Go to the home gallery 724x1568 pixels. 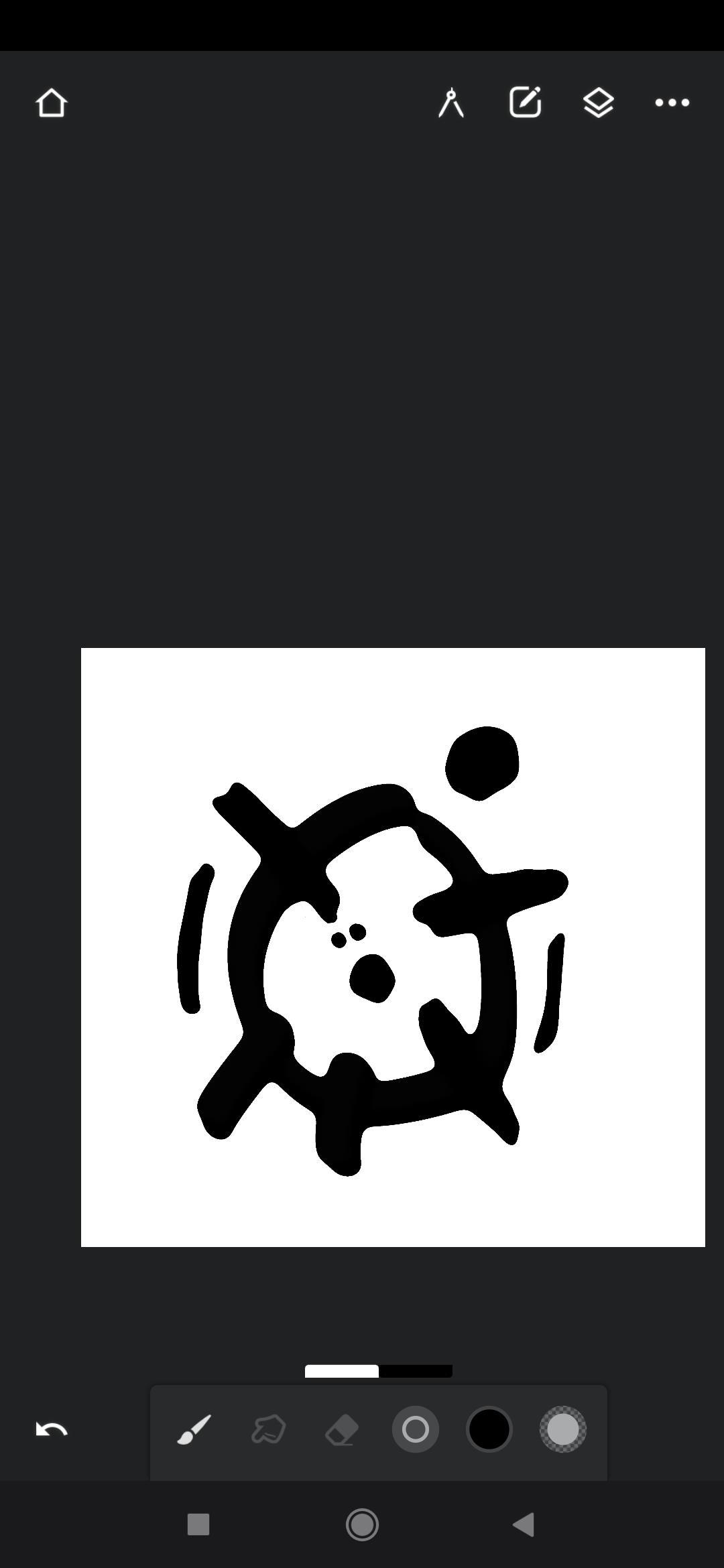point(51,103)
